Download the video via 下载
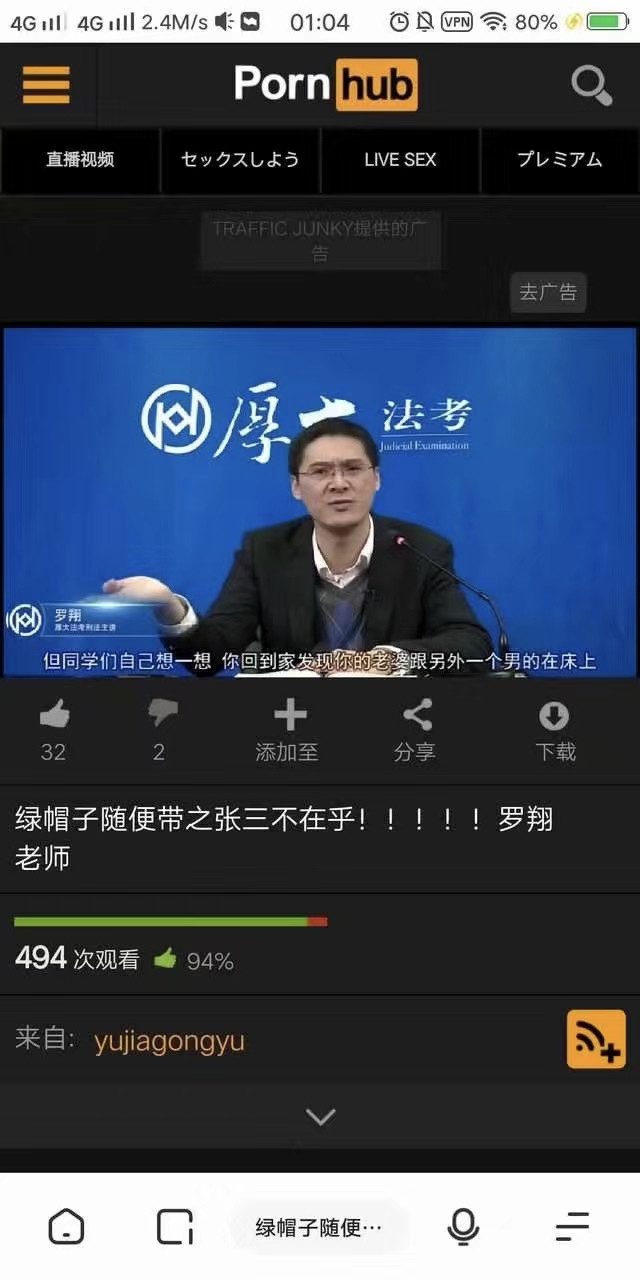 point(554,730)
